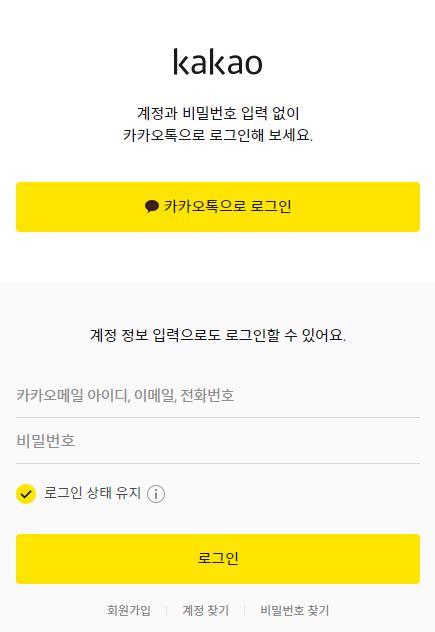Tap the yellow 로그인 button
The height and width of the screenshot is (632, 435).
[x=218, y=559]
